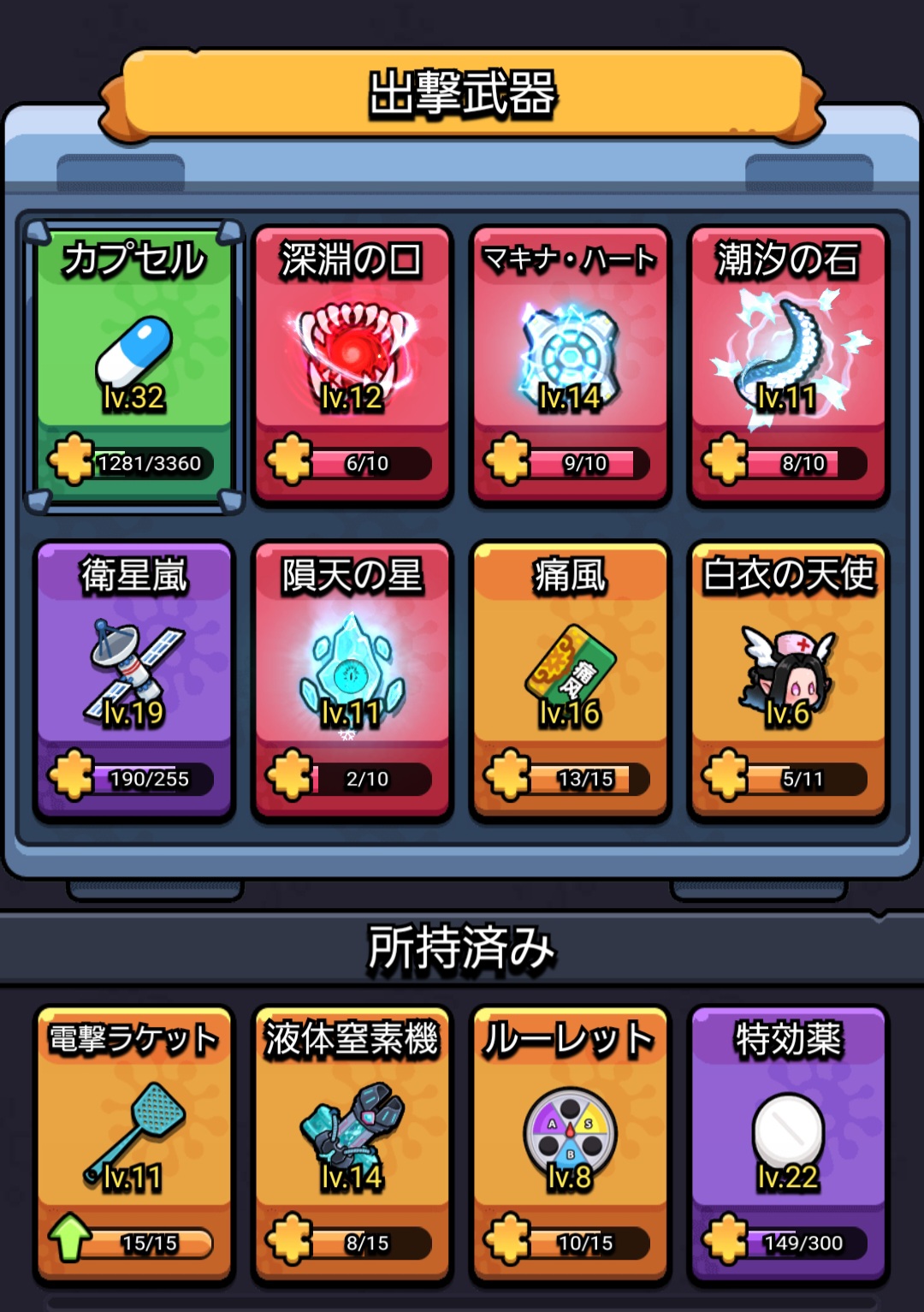The image size is (924, 1312).
Task: Open the 白衣の天使 weapon card
Action: point(787,680)
